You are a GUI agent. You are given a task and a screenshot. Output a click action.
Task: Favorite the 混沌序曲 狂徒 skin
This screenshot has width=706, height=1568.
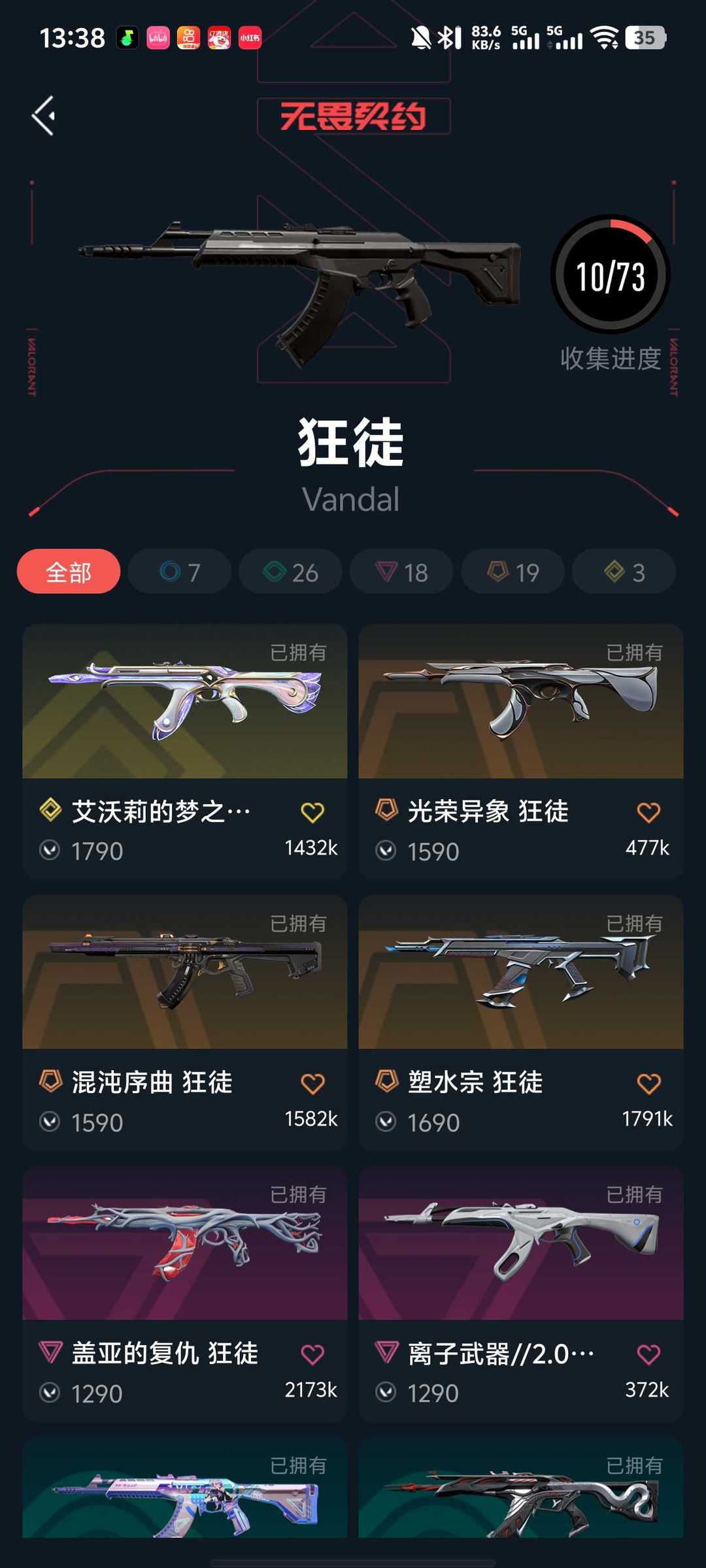312,1083
